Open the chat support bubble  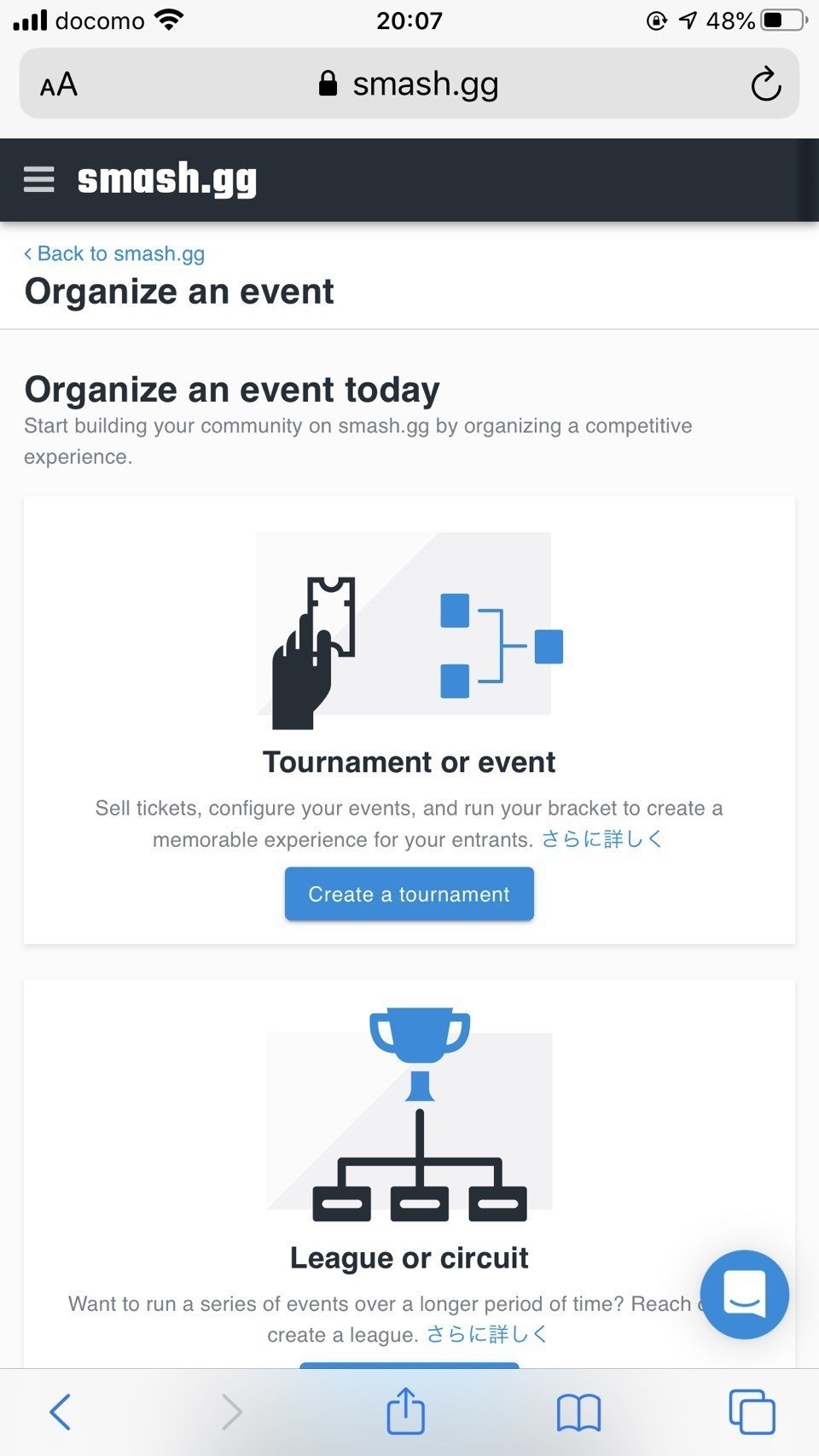pyautogui.click(x=744, y=1294)
